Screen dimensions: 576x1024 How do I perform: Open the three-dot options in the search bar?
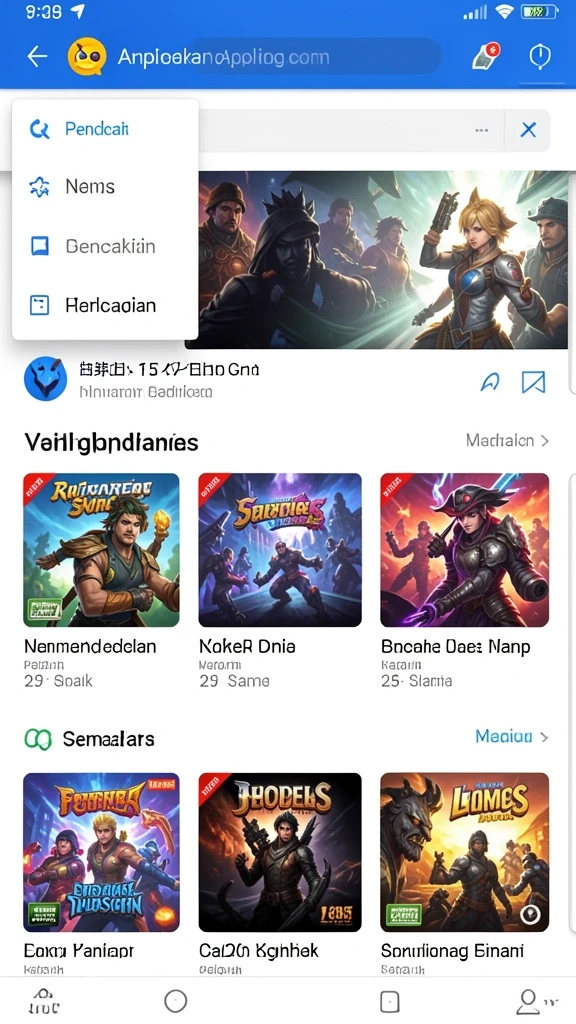[x=482, y=130]
